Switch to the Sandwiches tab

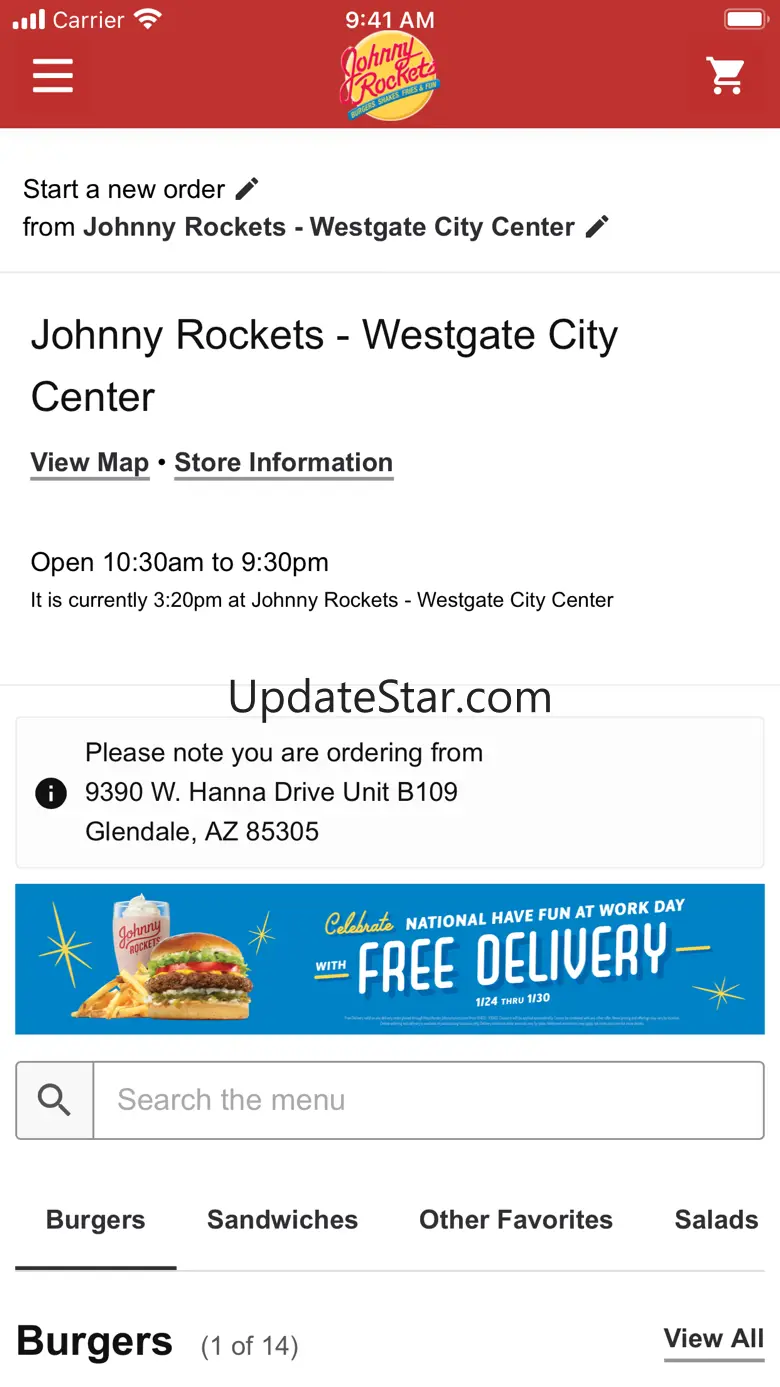point(282,1220)
